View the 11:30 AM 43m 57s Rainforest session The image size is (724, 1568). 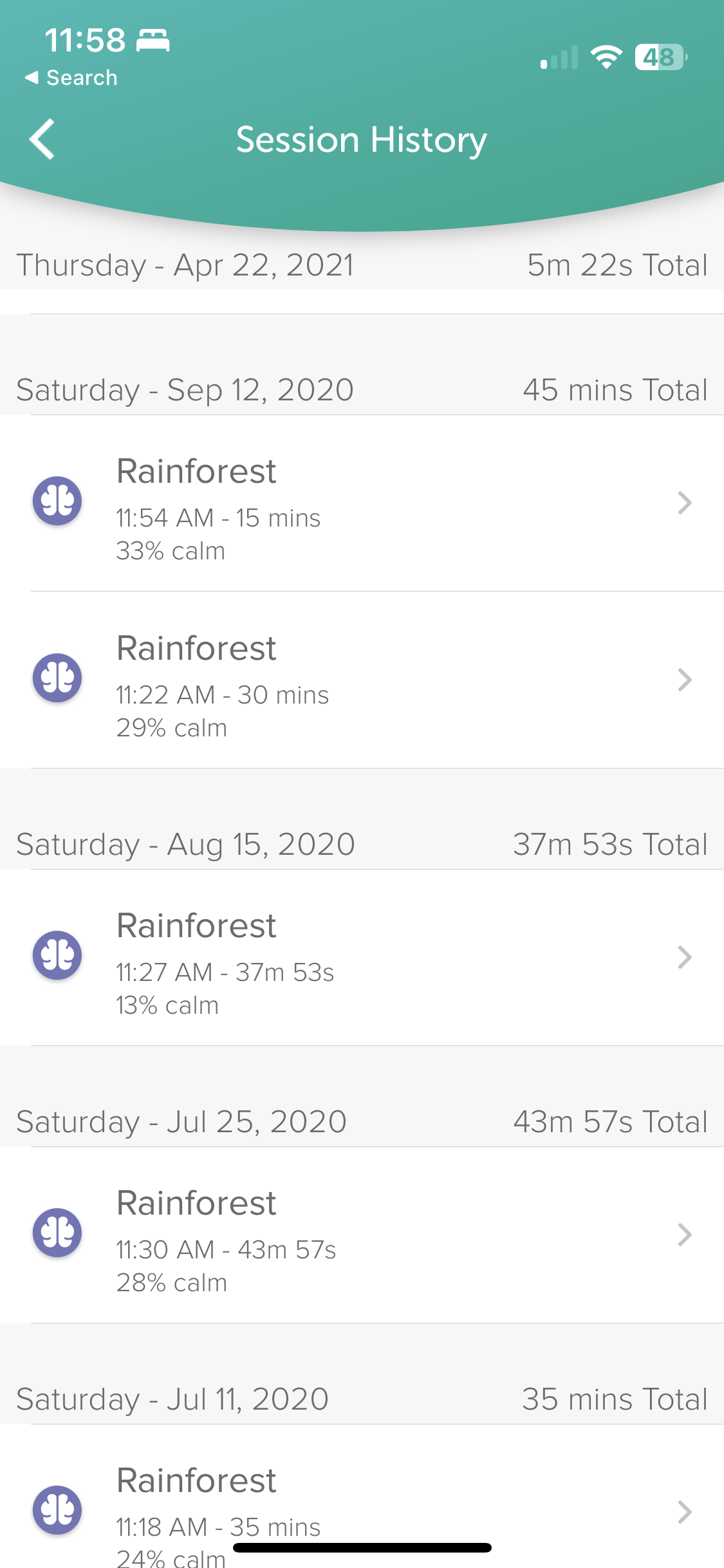(x=360, y=1235)
